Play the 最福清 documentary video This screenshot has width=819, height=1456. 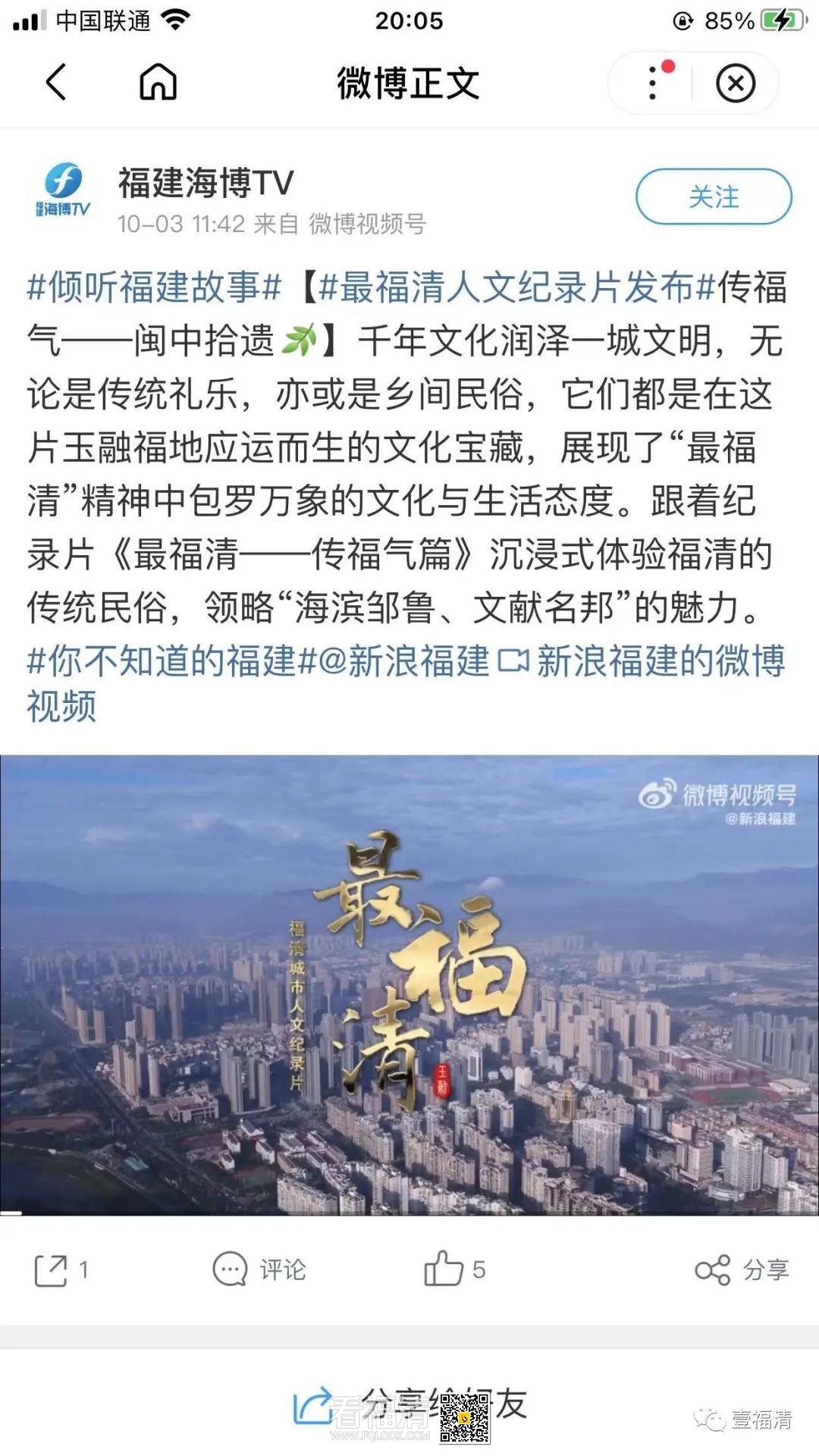[409, 984]
